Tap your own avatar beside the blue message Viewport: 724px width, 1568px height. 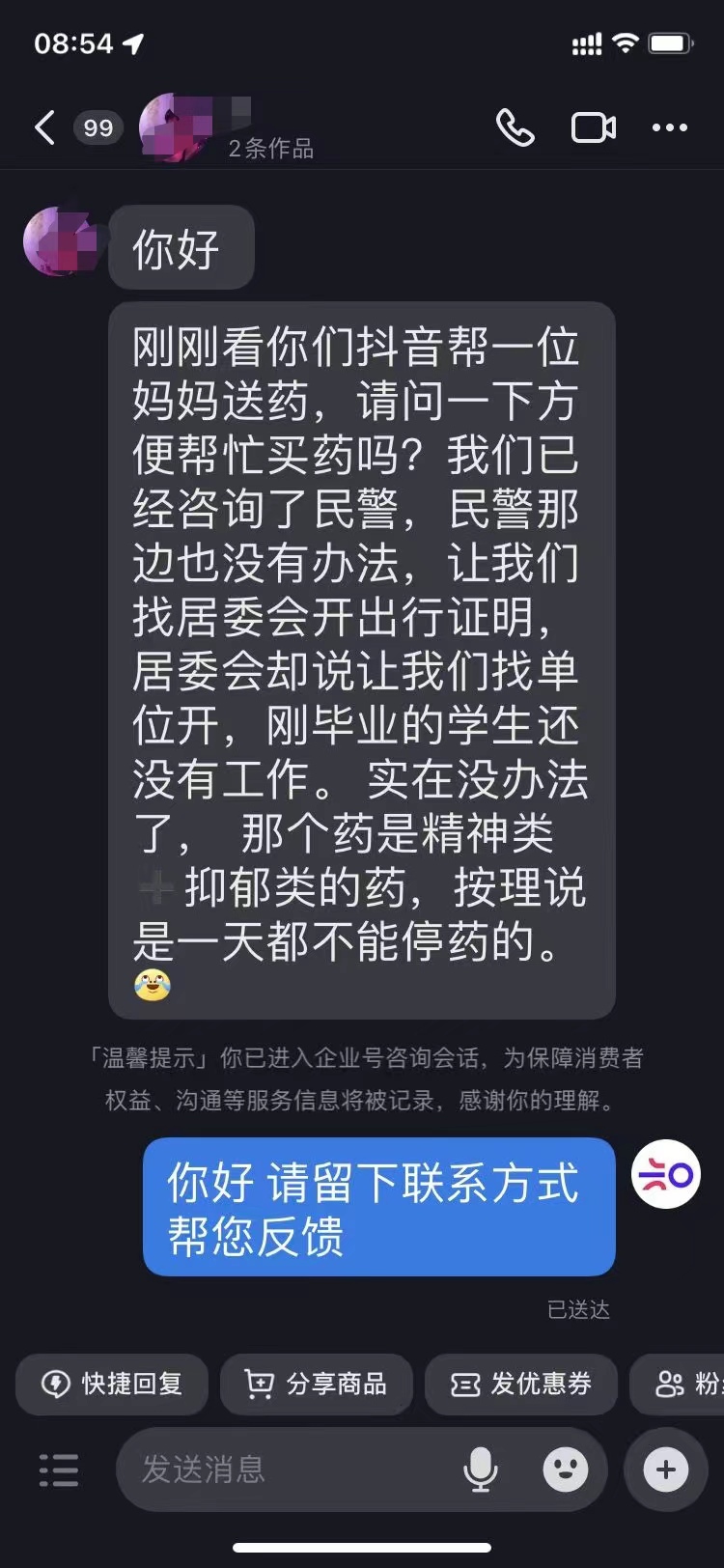[666, 1174]
